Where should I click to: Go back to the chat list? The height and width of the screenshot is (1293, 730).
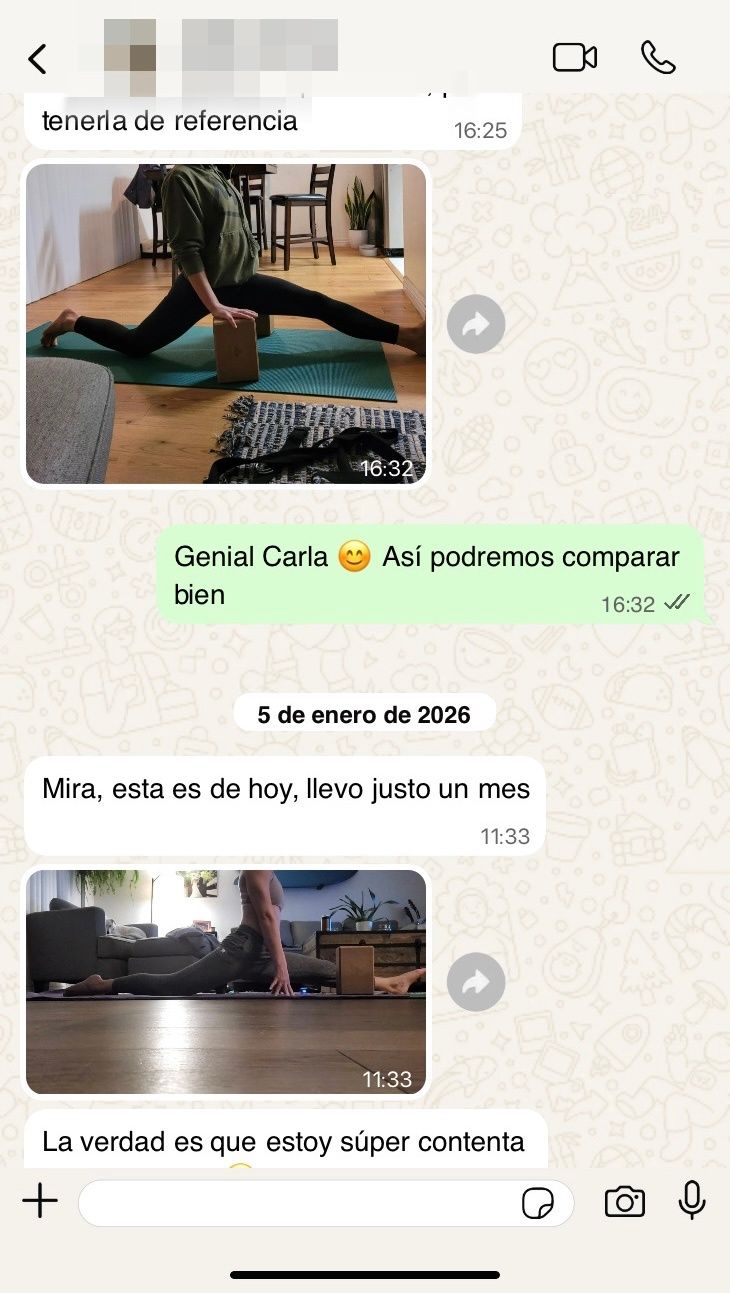tap(38, 59)
